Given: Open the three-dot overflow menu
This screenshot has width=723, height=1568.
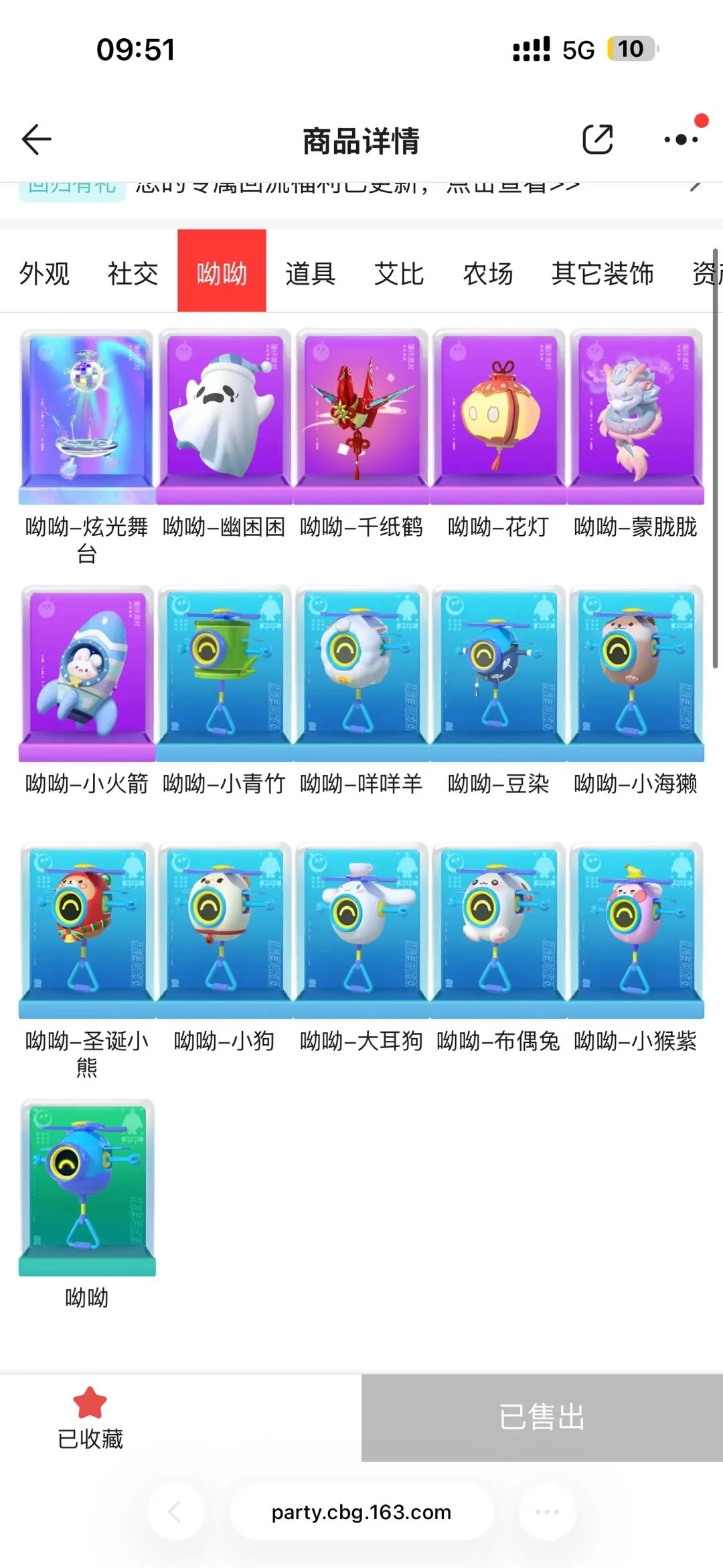Looking at the screenshot, I should (x=681, y=139).
